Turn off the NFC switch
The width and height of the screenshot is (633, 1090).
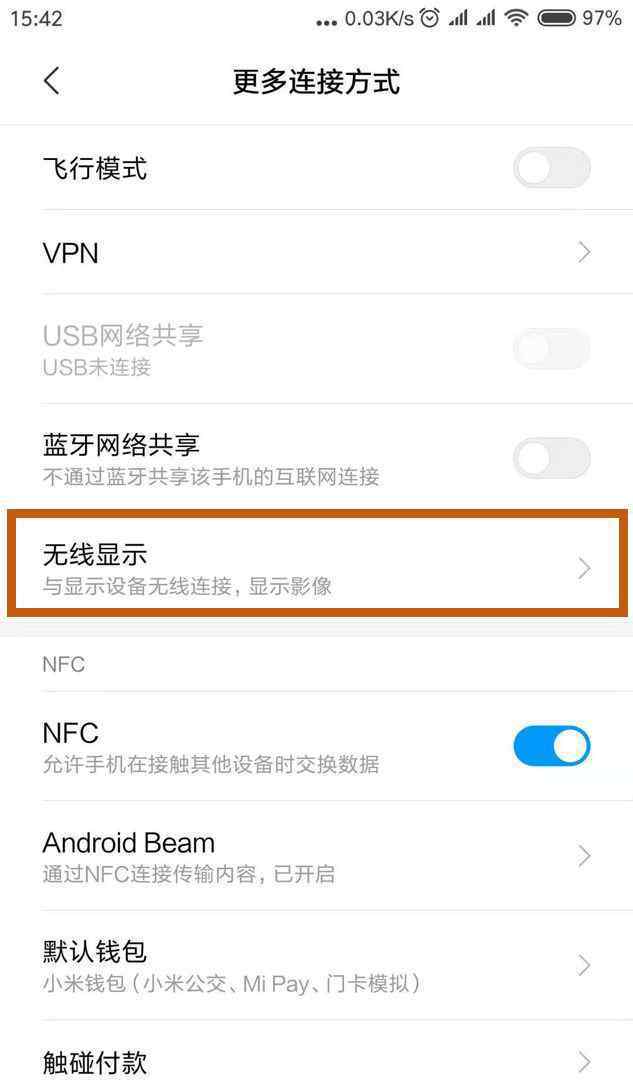click(x=552, y=746)
